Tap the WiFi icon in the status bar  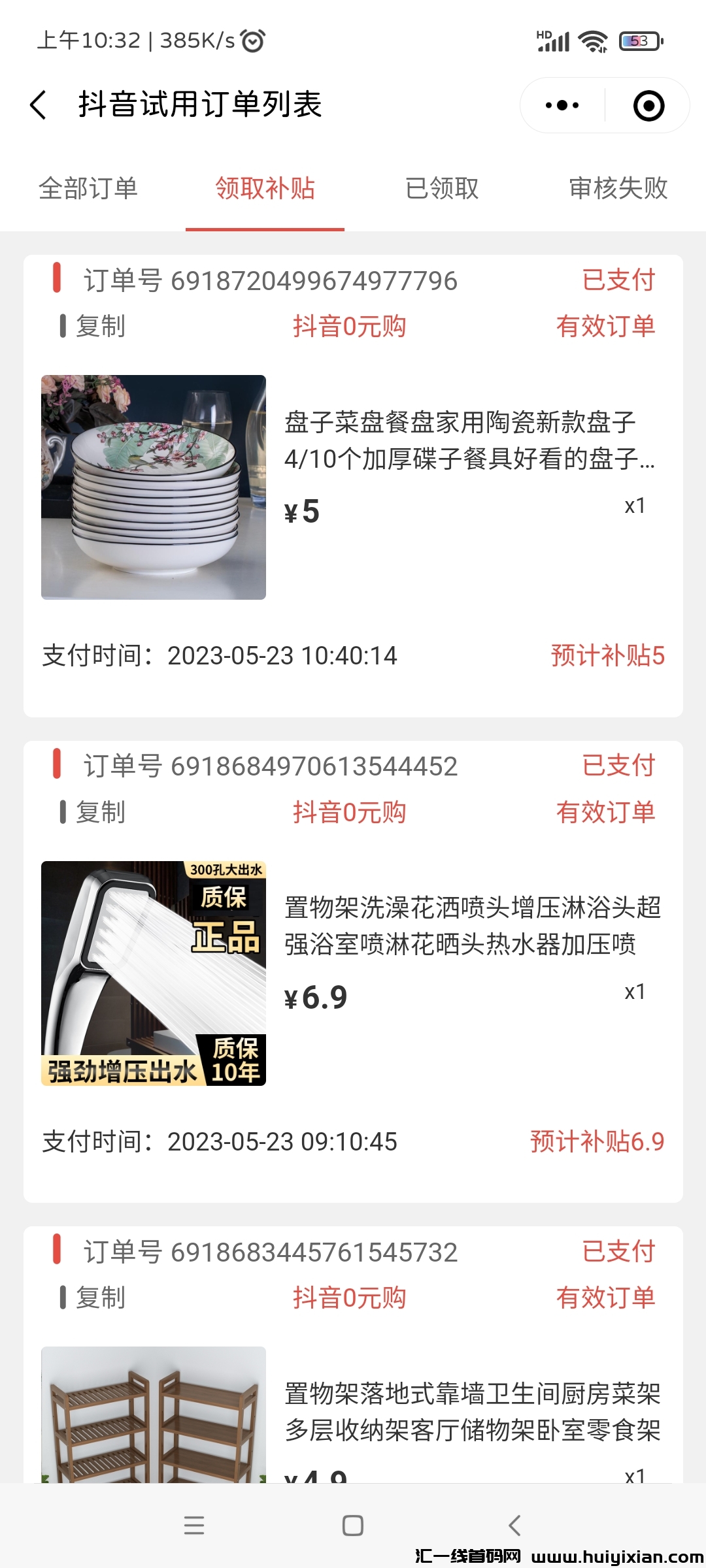pos(594,41)
